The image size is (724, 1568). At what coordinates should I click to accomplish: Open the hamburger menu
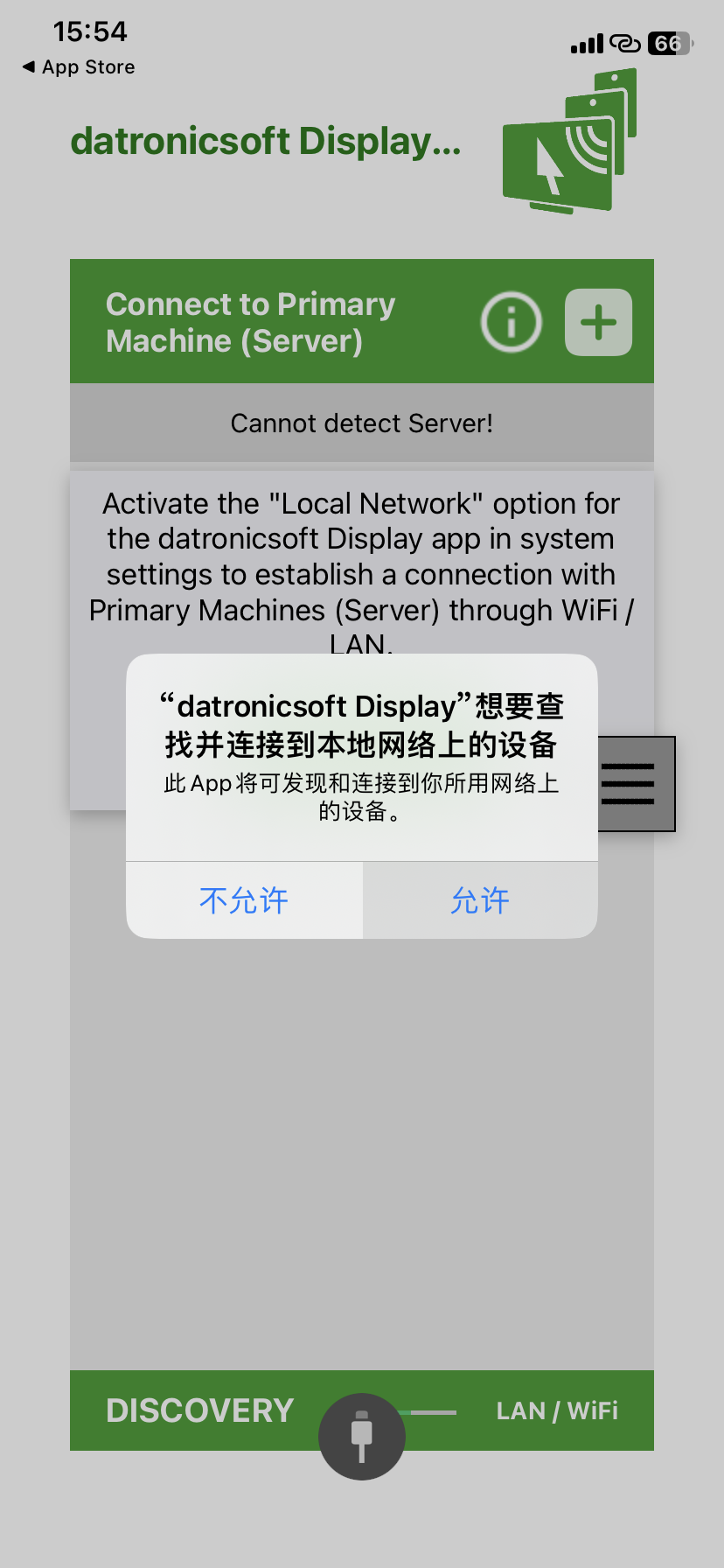click(628, 783)
